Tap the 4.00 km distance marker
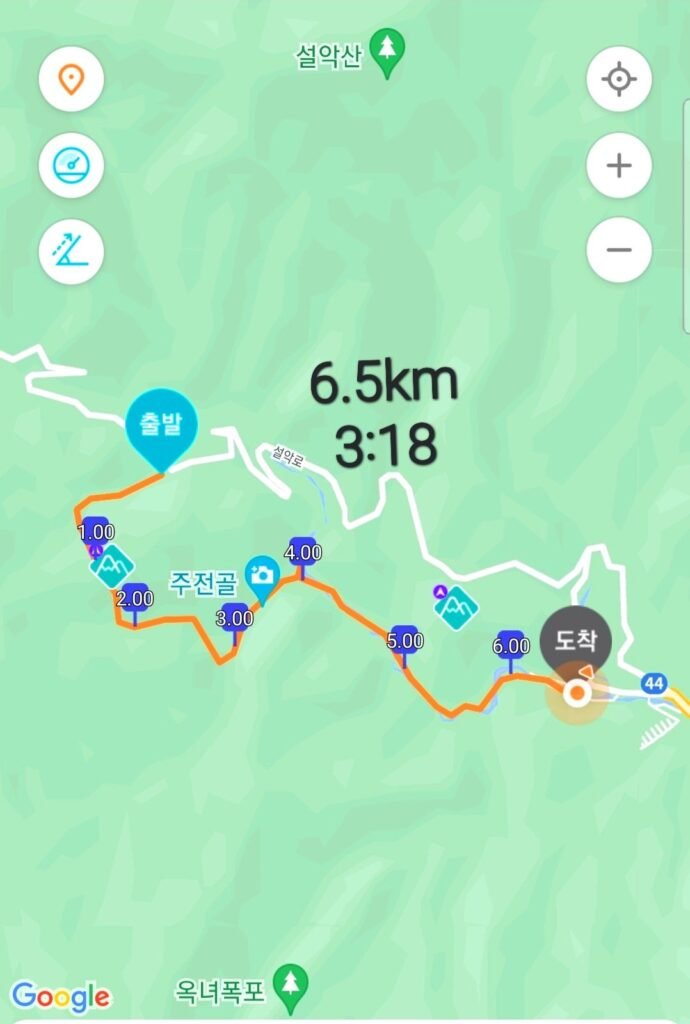690x1024 pixels. click(303, 554)
